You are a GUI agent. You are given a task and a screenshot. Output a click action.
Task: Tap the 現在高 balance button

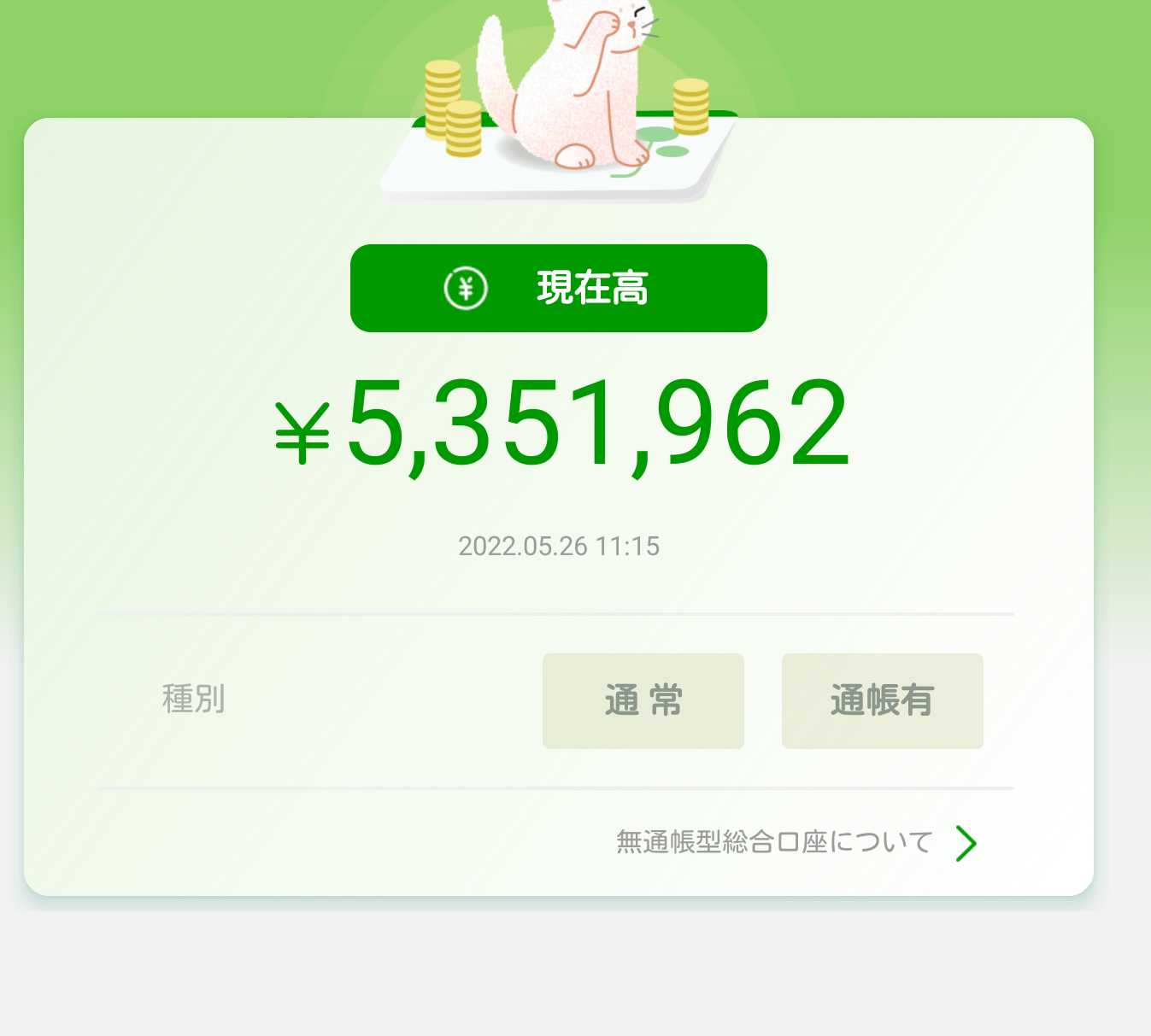558,289
